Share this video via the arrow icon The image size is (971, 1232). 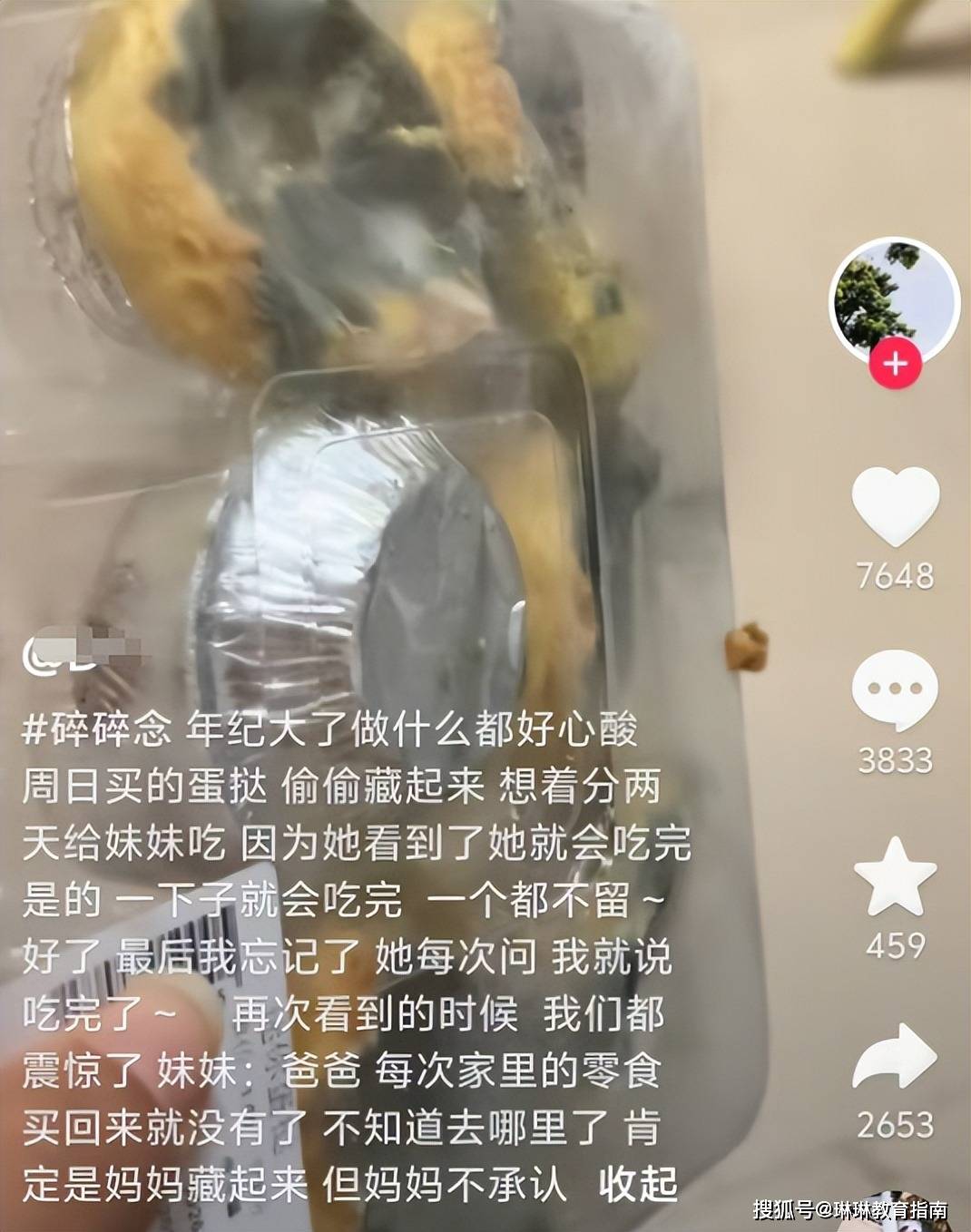click(895, 1058)
